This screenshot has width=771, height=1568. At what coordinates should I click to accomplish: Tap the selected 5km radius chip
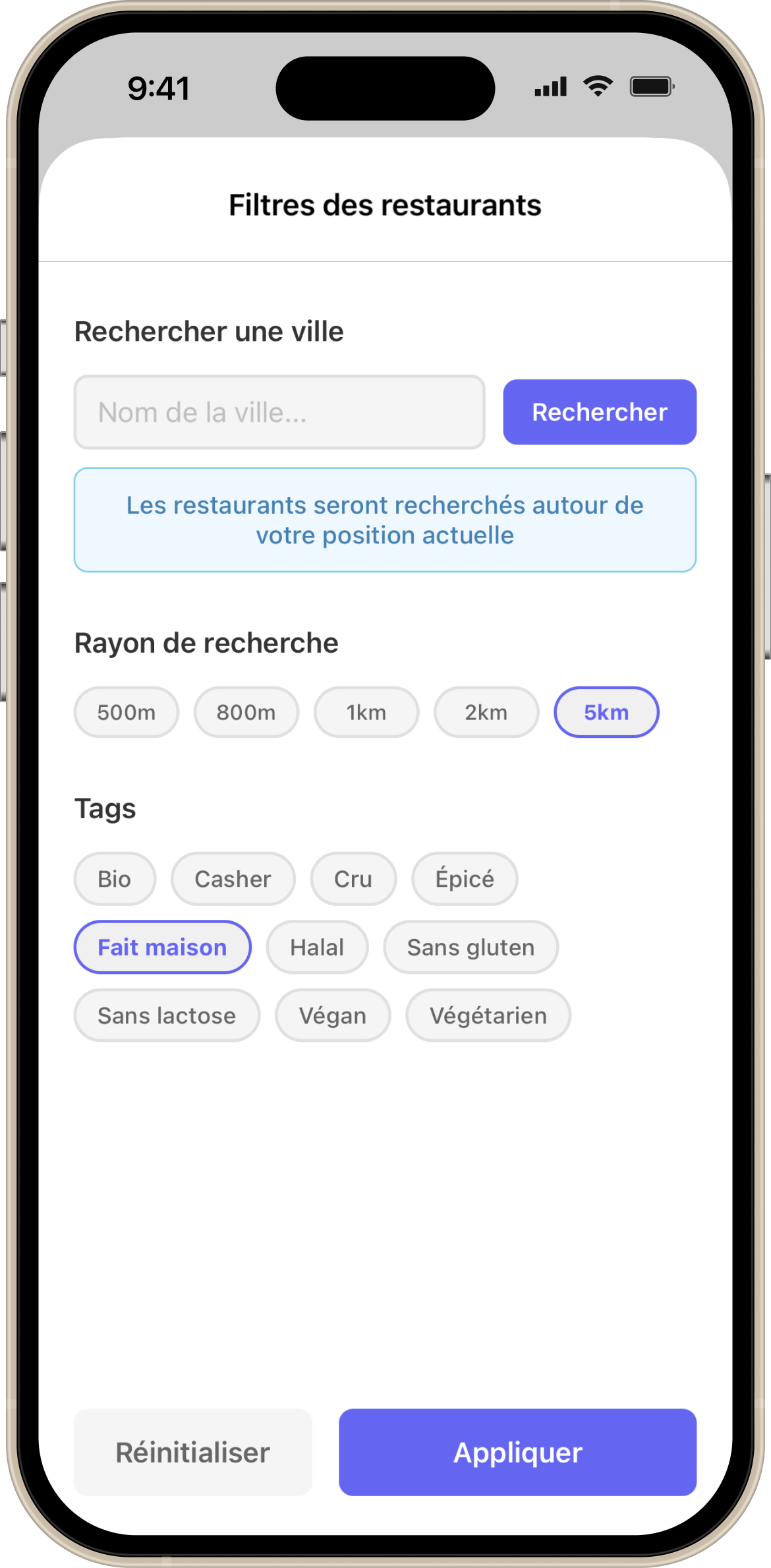click(x=606, y=712)
